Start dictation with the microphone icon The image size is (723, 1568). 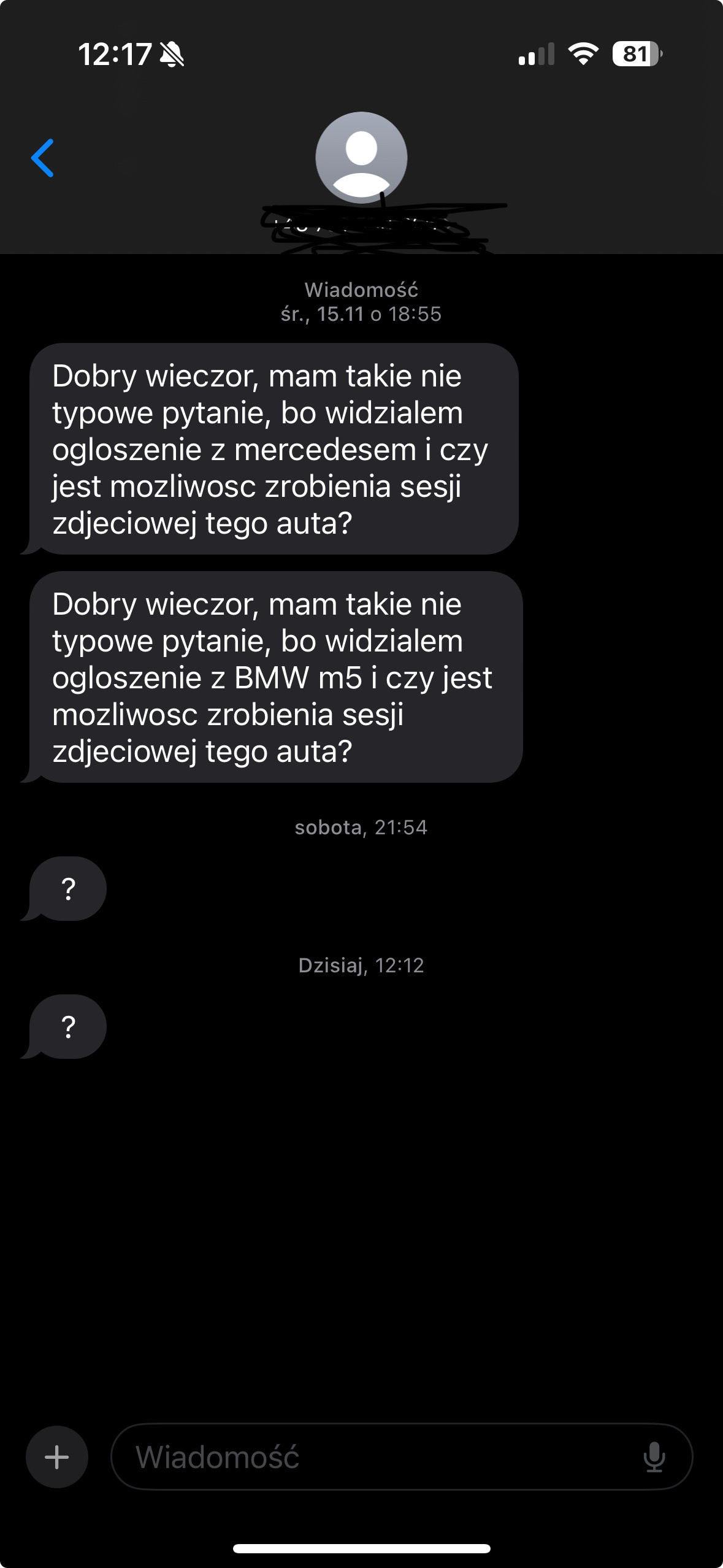654,1457
